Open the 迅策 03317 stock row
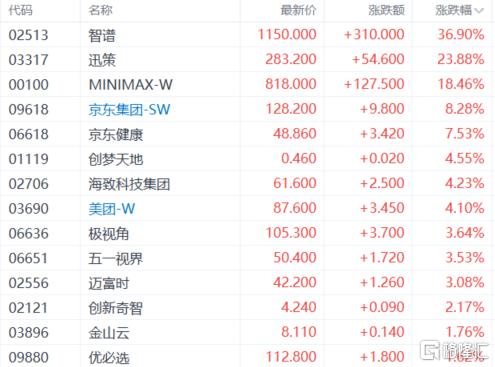This screenshot has width=495, height=367. click(x=247, y=60)
